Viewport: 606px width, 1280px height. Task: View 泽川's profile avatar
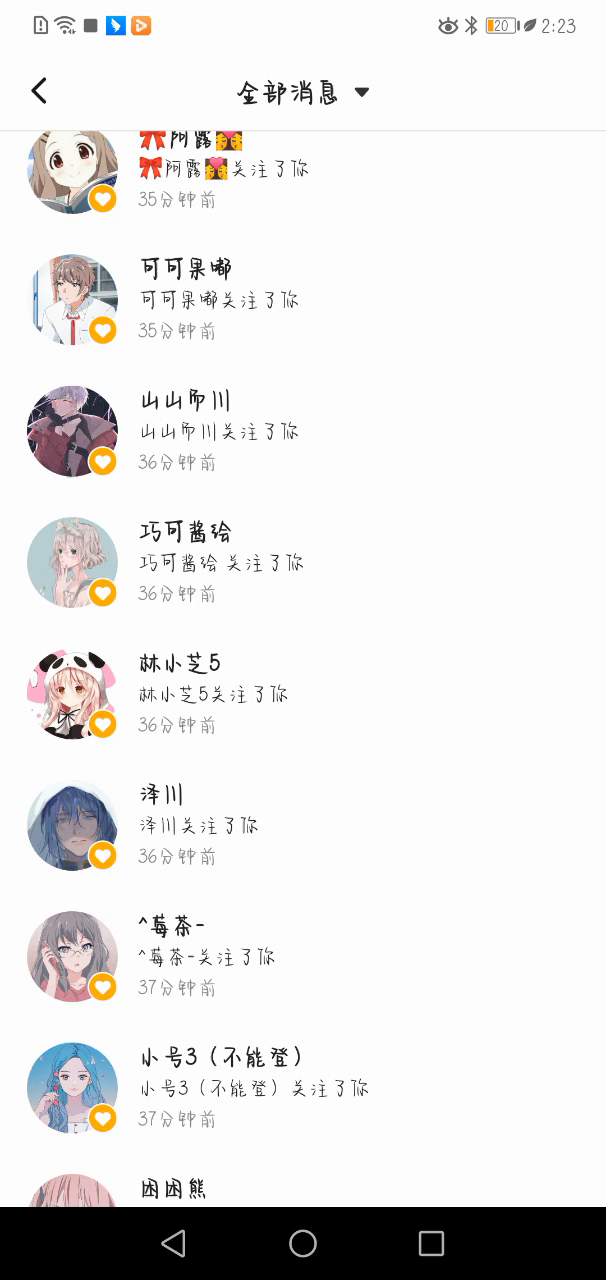coord(72,825)
